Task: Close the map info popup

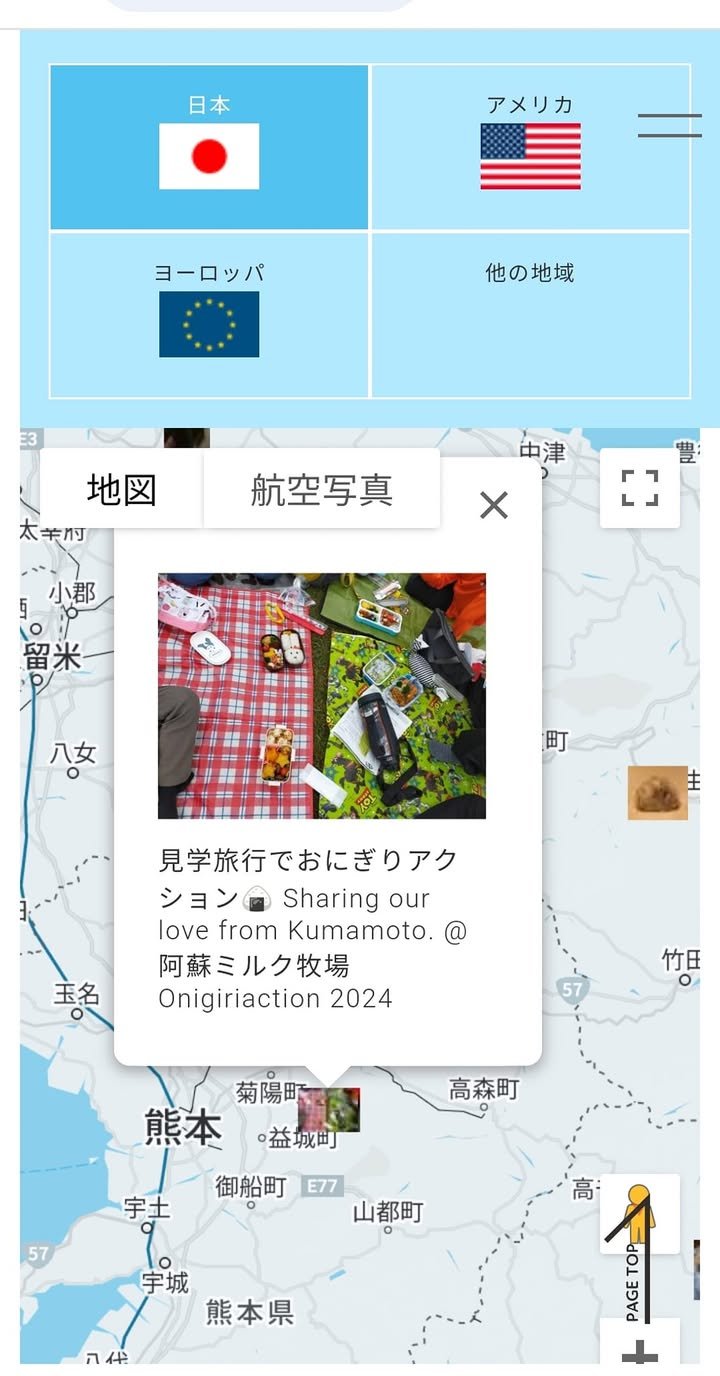Action: tap(494, 506)
